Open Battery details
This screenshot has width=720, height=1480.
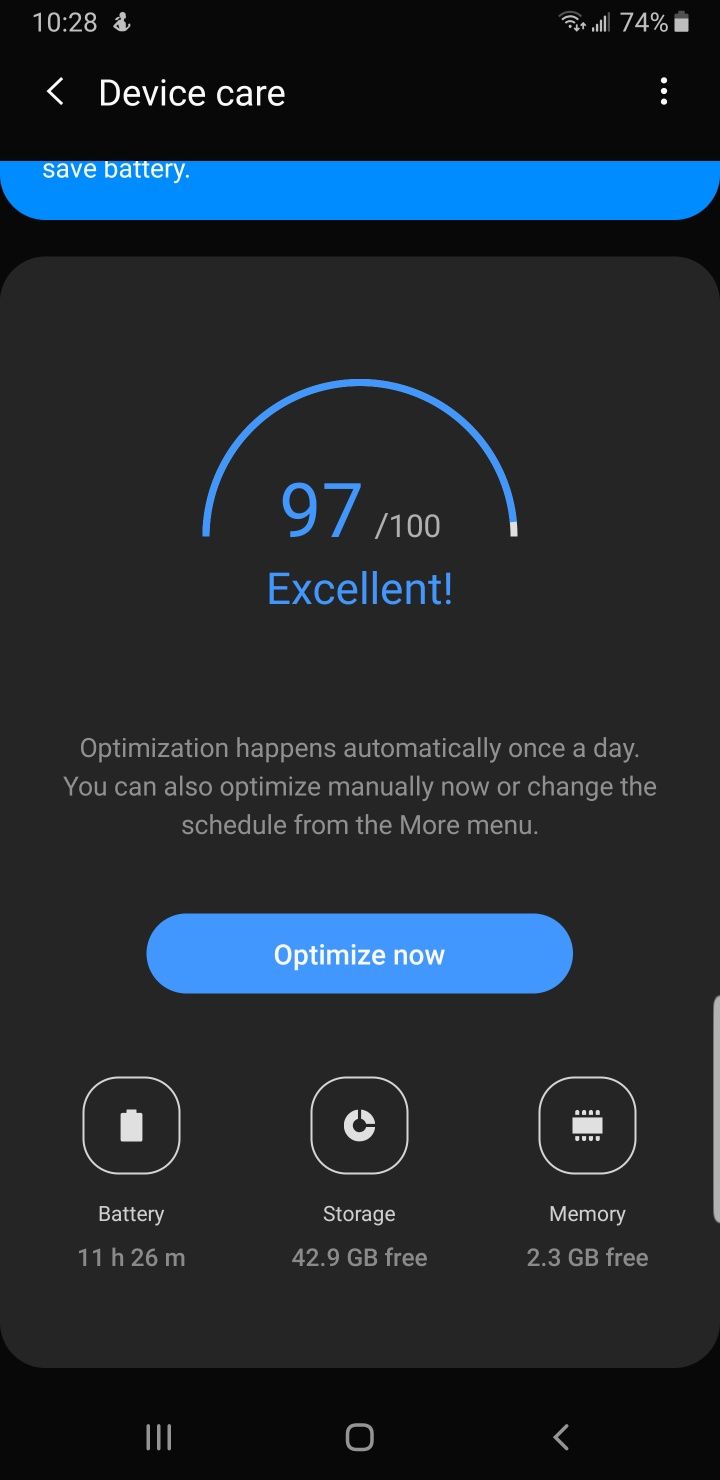[131, 1125]
